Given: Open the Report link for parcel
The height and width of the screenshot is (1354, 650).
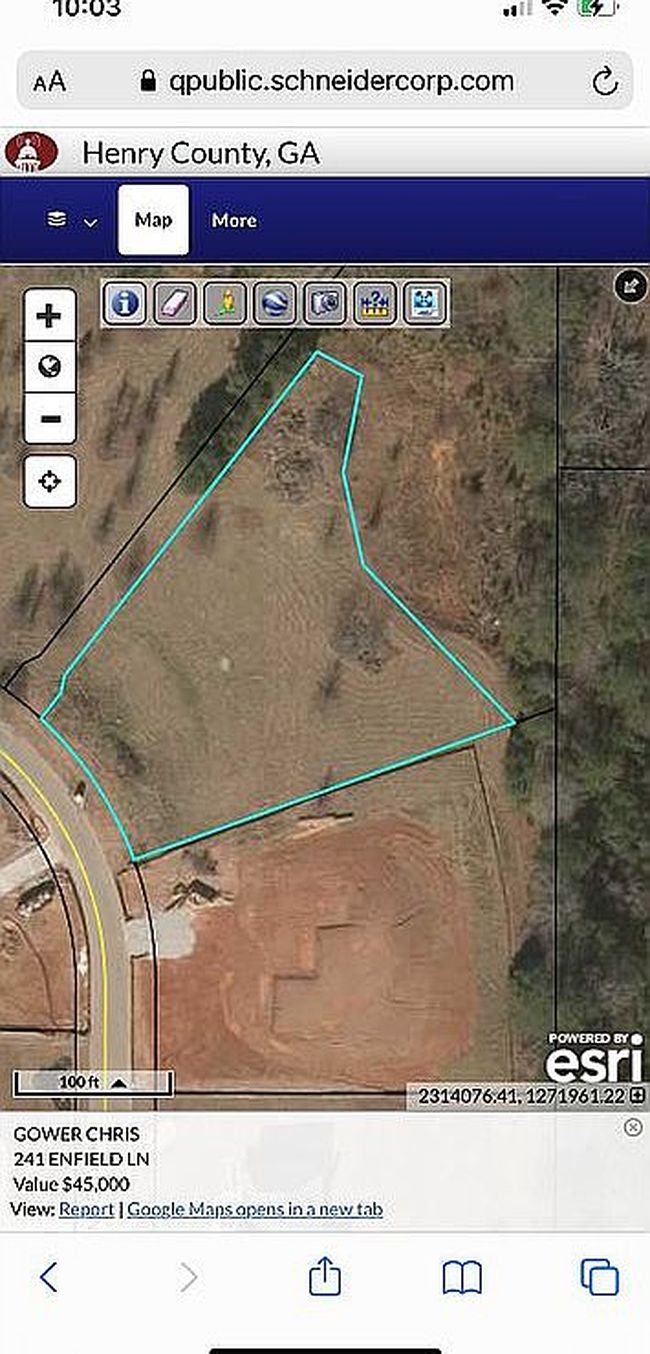Looking at the screenshot, I should (87, 1209).
